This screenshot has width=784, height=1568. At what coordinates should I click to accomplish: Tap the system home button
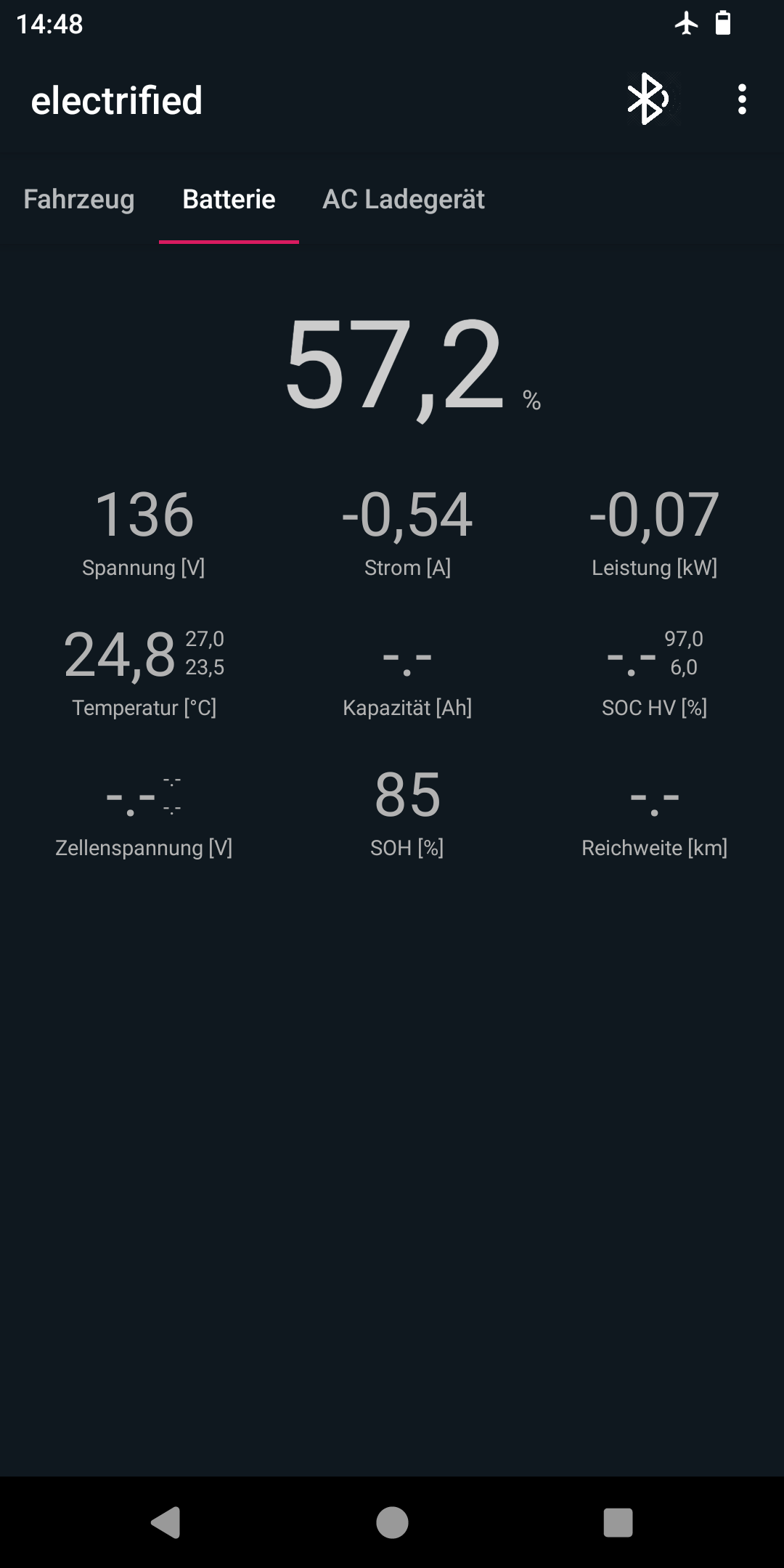pos(392,1522)
